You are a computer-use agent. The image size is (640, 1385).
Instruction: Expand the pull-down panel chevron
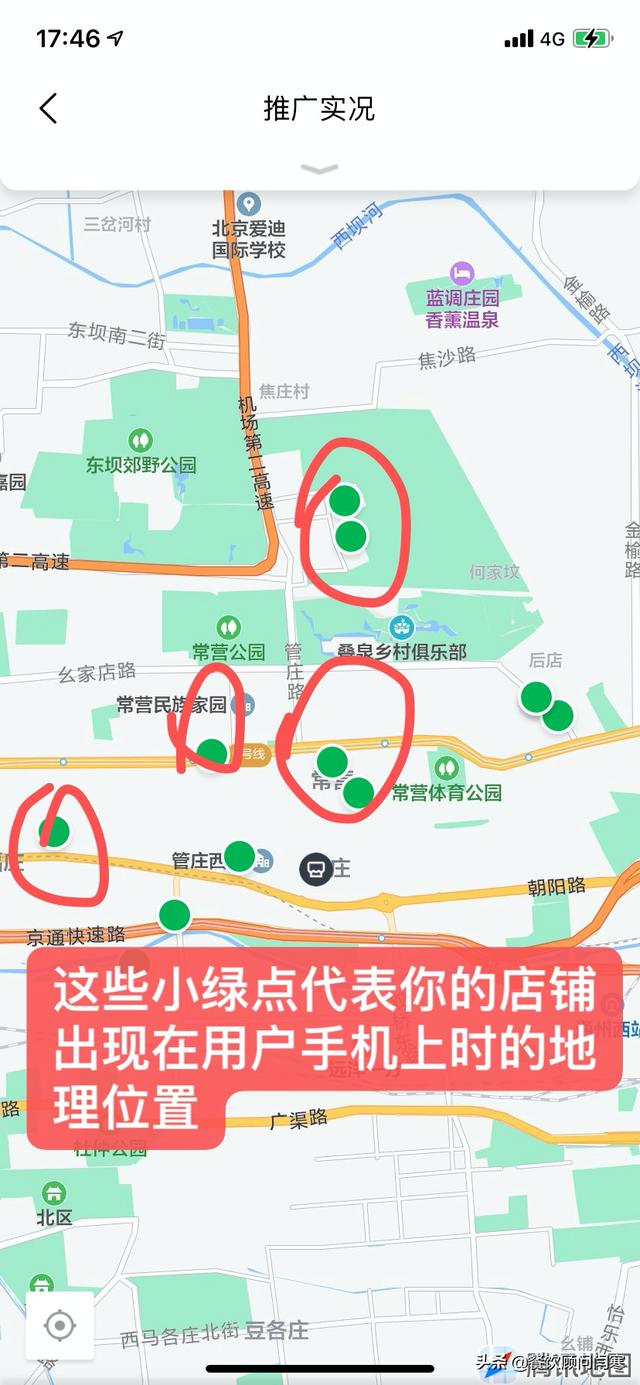(x=320, y=169)
